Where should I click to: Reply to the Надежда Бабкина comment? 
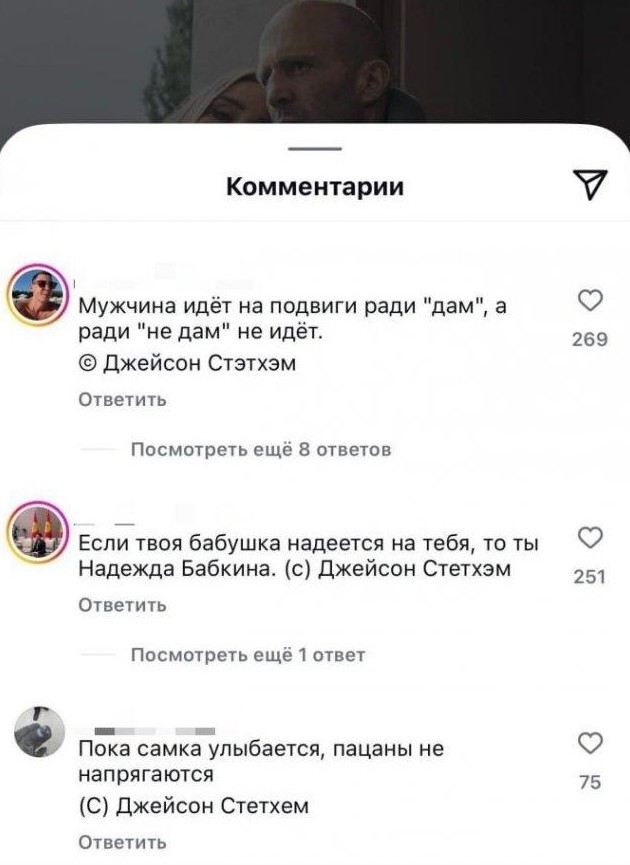(x=122, y=605)
